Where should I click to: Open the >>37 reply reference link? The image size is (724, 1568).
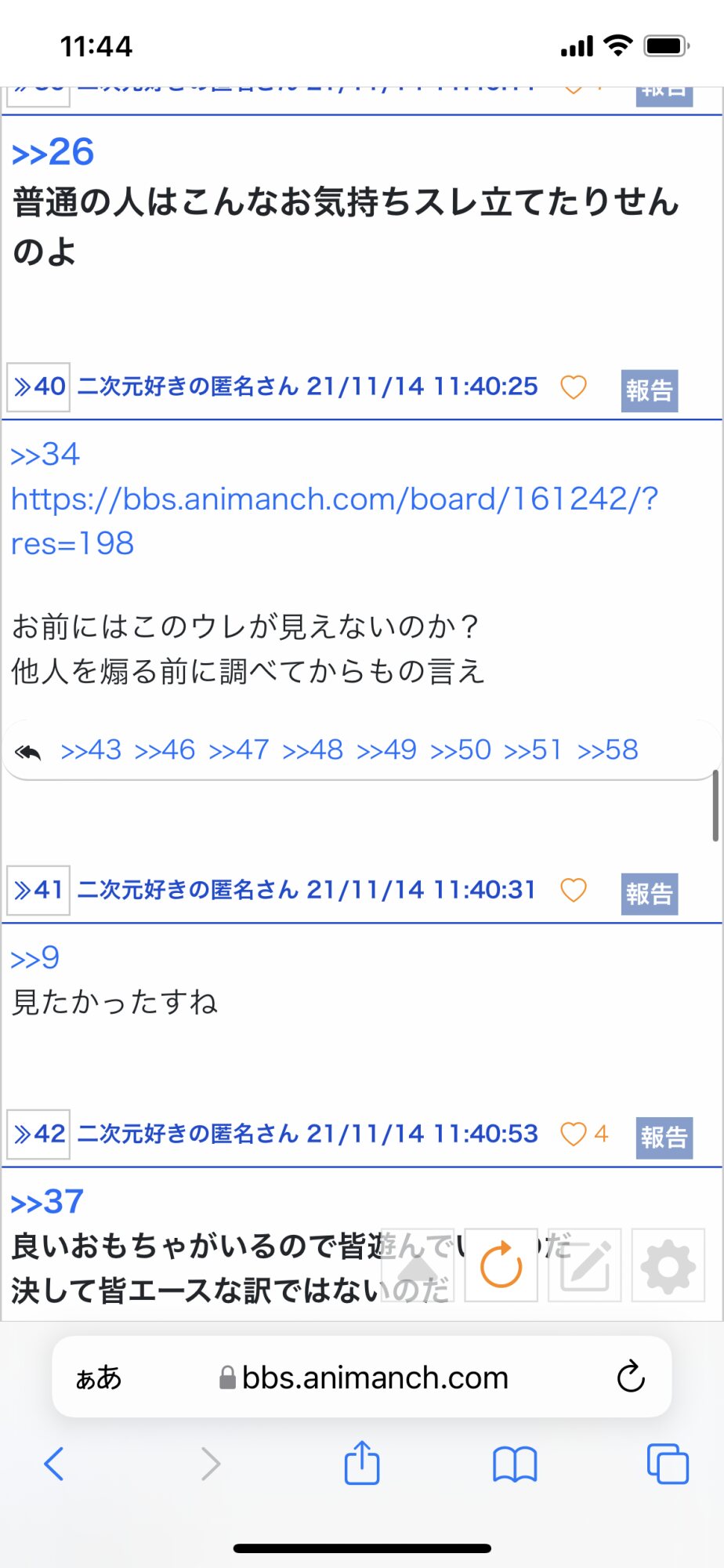click(47, 1202)
